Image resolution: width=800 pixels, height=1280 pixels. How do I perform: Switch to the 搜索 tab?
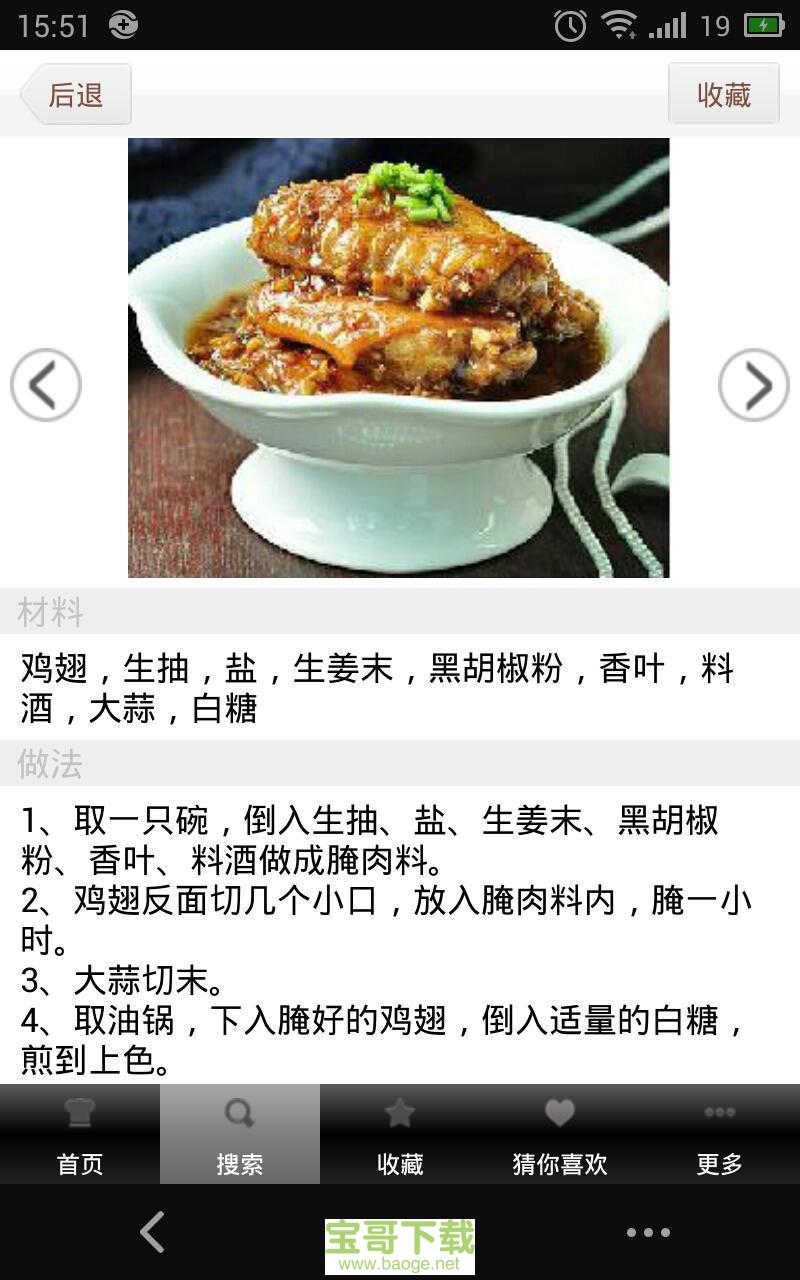(240, 1163)
